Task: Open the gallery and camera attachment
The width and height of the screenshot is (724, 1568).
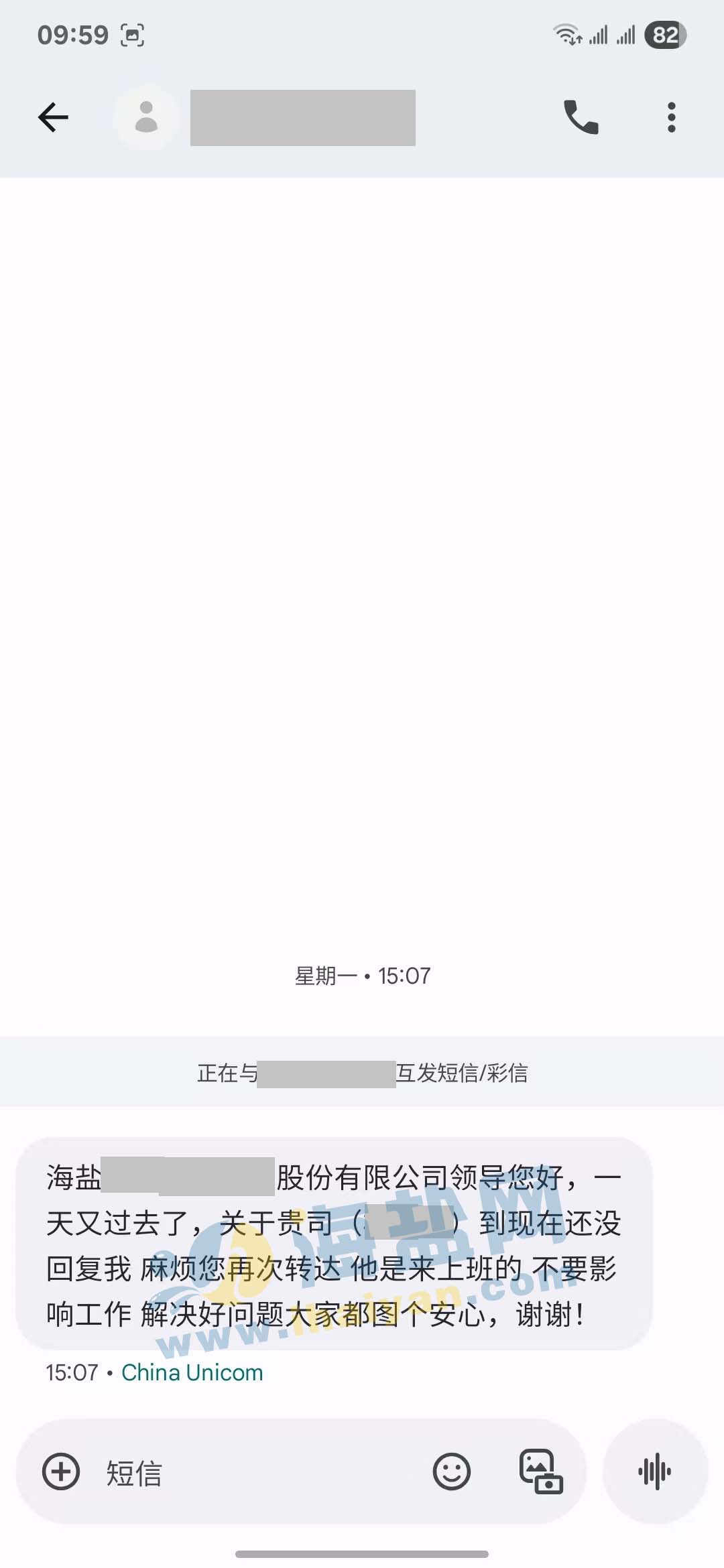Action: [x=541, y=1472]
